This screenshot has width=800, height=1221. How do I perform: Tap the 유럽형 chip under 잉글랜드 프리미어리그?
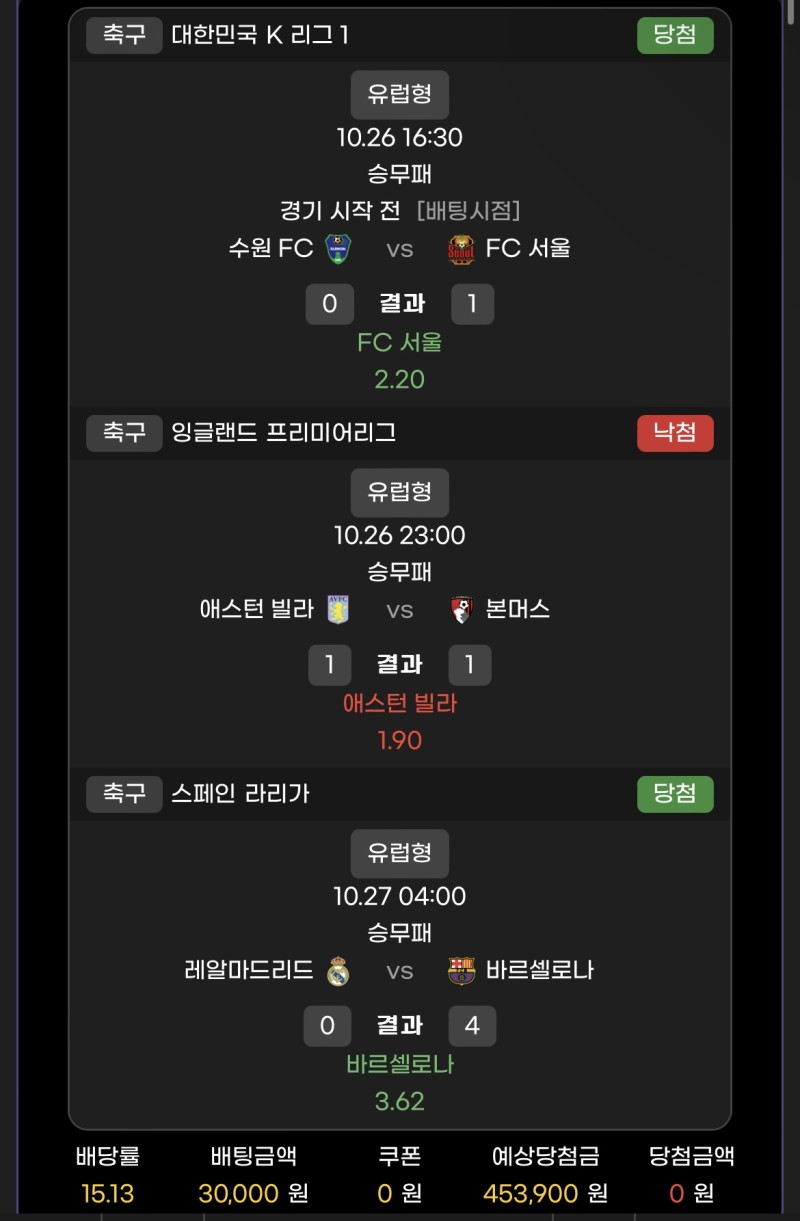click(399, 492)
